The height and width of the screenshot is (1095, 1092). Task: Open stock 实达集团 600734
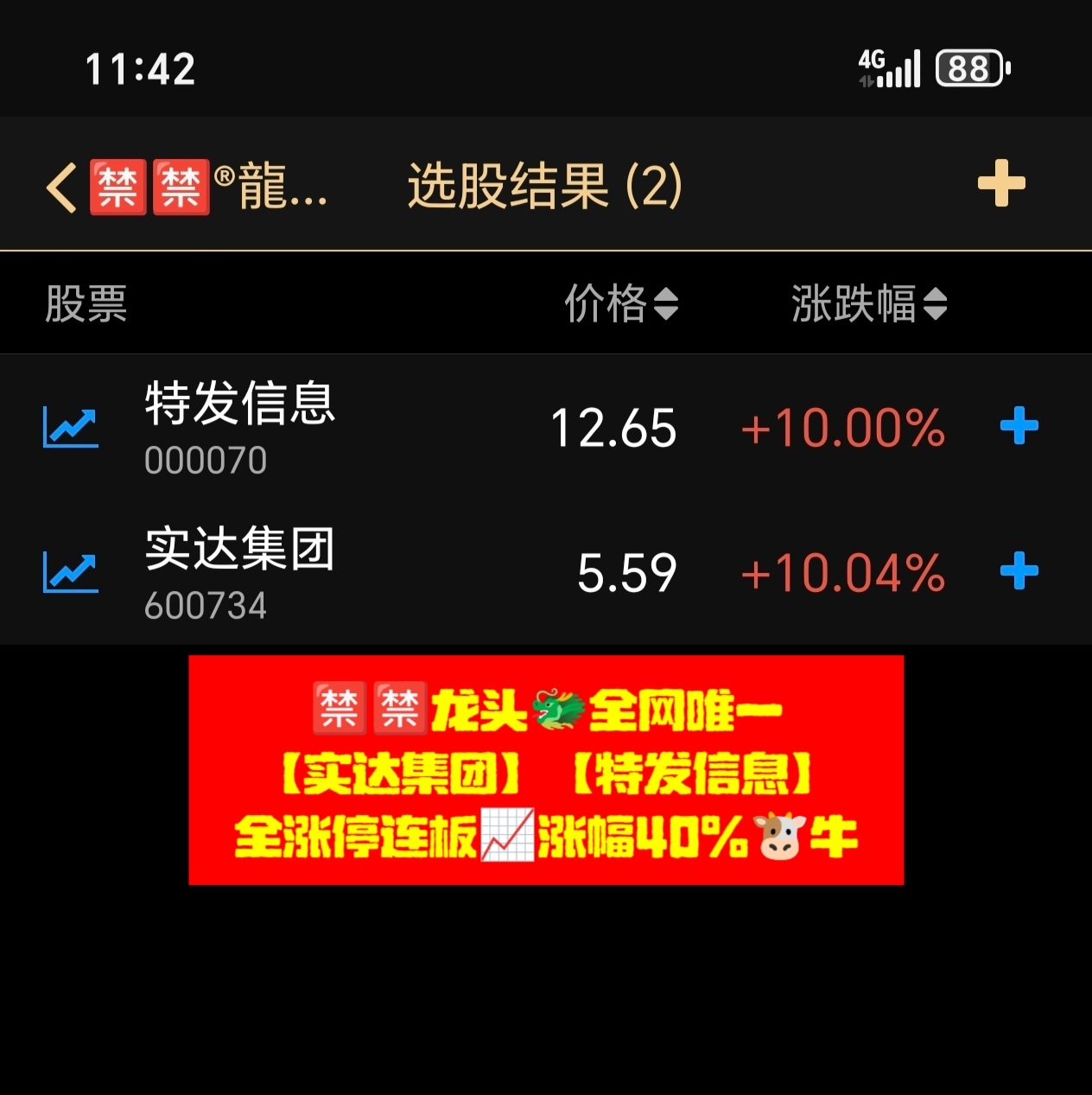pyautogui.click(x=239, y=571)
